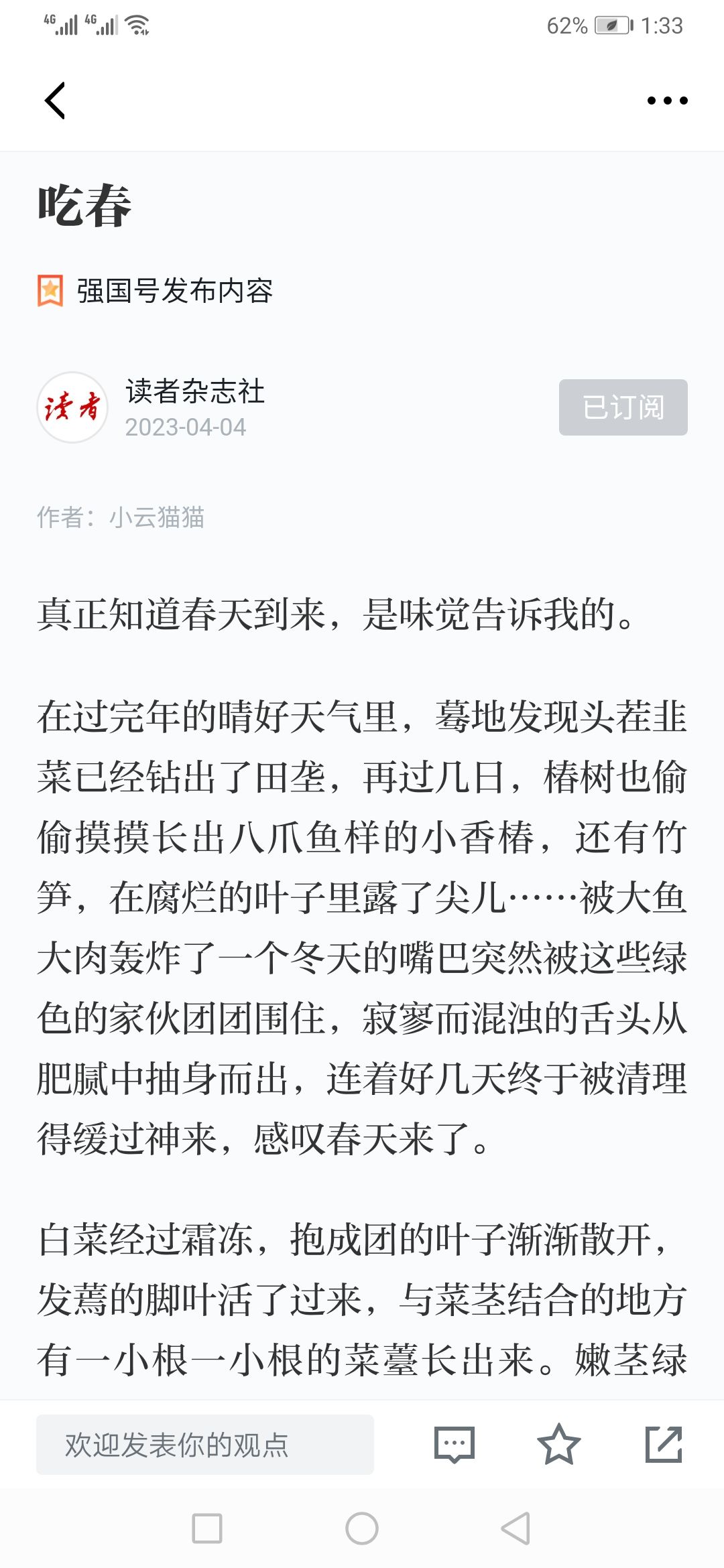The image size is (724, 1568).
Task: Open recent apps from the navigation bar
Action: coord(207,1528)
